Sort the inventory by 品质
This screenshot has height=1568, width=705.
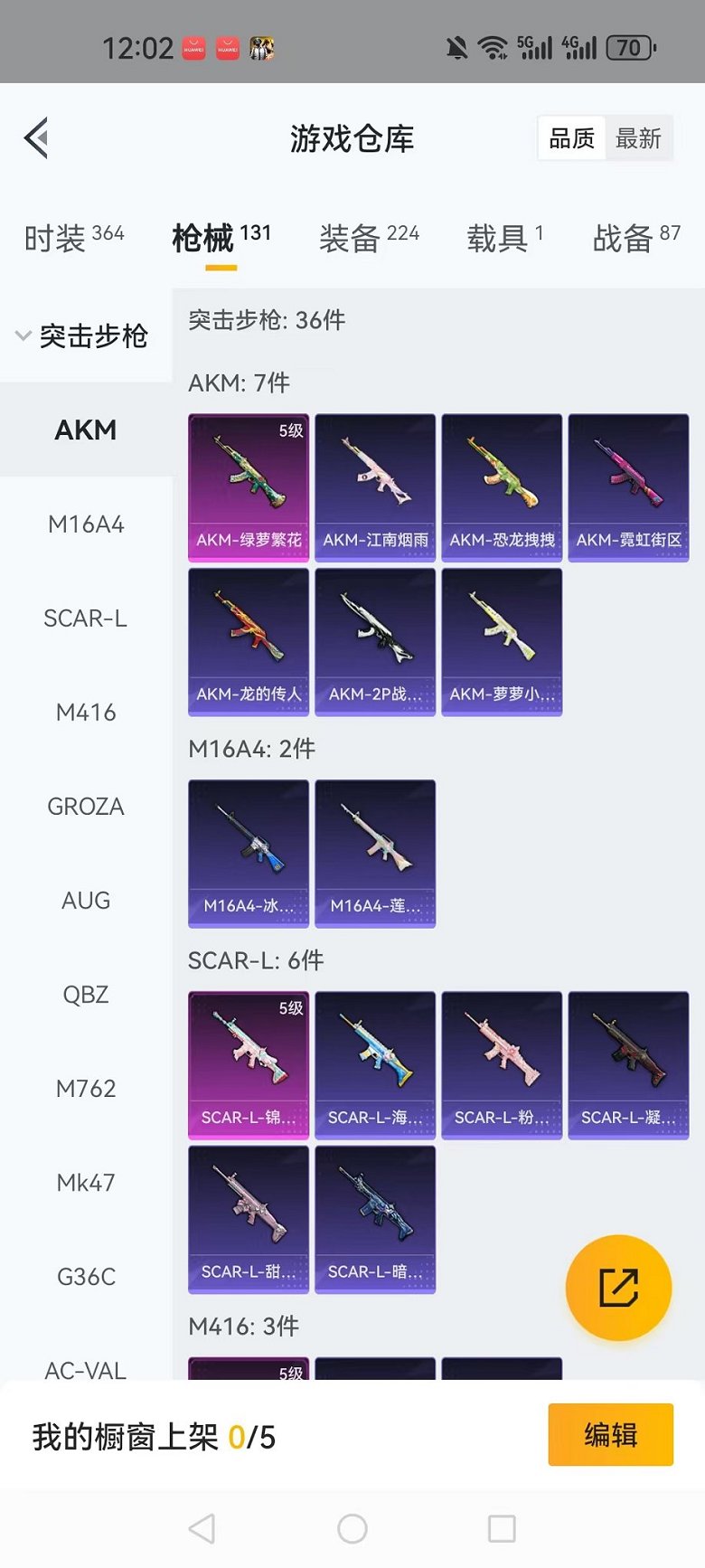(x=572, y=138)
